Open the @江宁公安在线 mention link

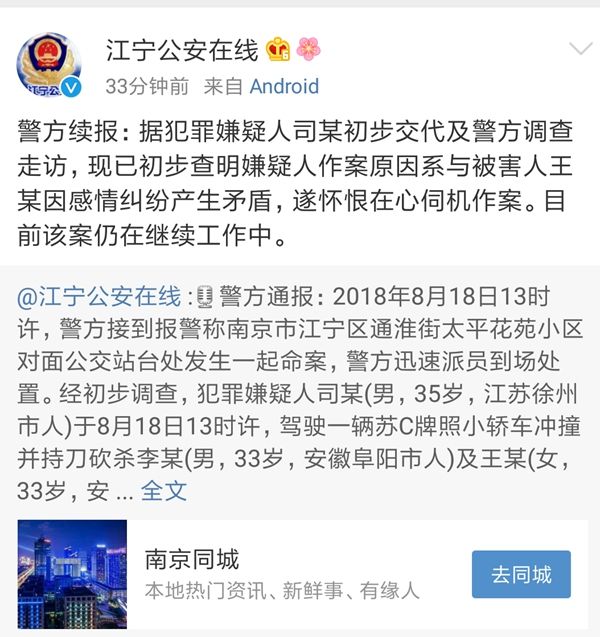coord(99,297)
